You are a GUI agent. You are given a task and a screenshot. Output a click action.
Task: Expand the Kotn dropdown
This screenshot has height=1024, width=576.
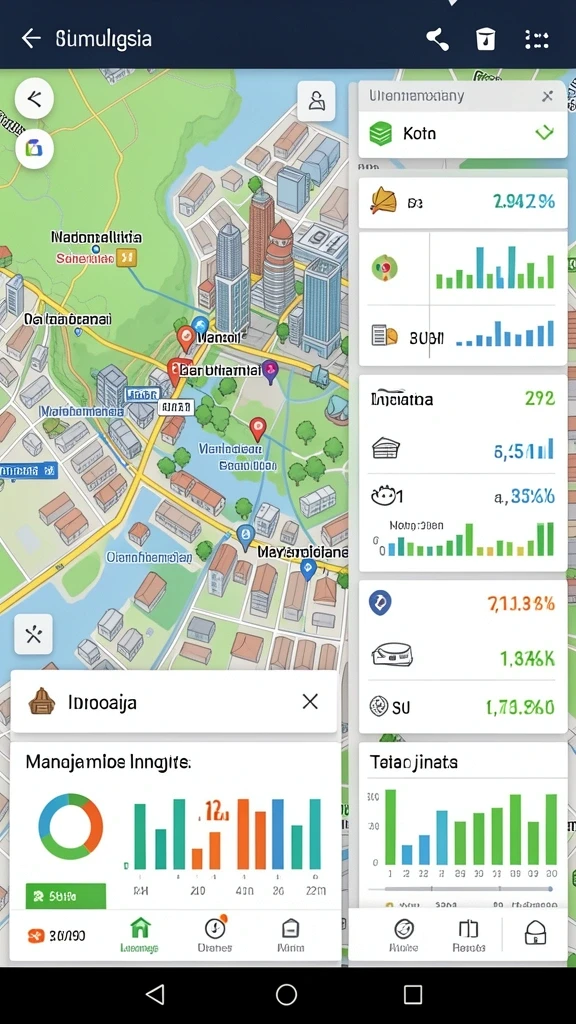click(x=544, y=133)
